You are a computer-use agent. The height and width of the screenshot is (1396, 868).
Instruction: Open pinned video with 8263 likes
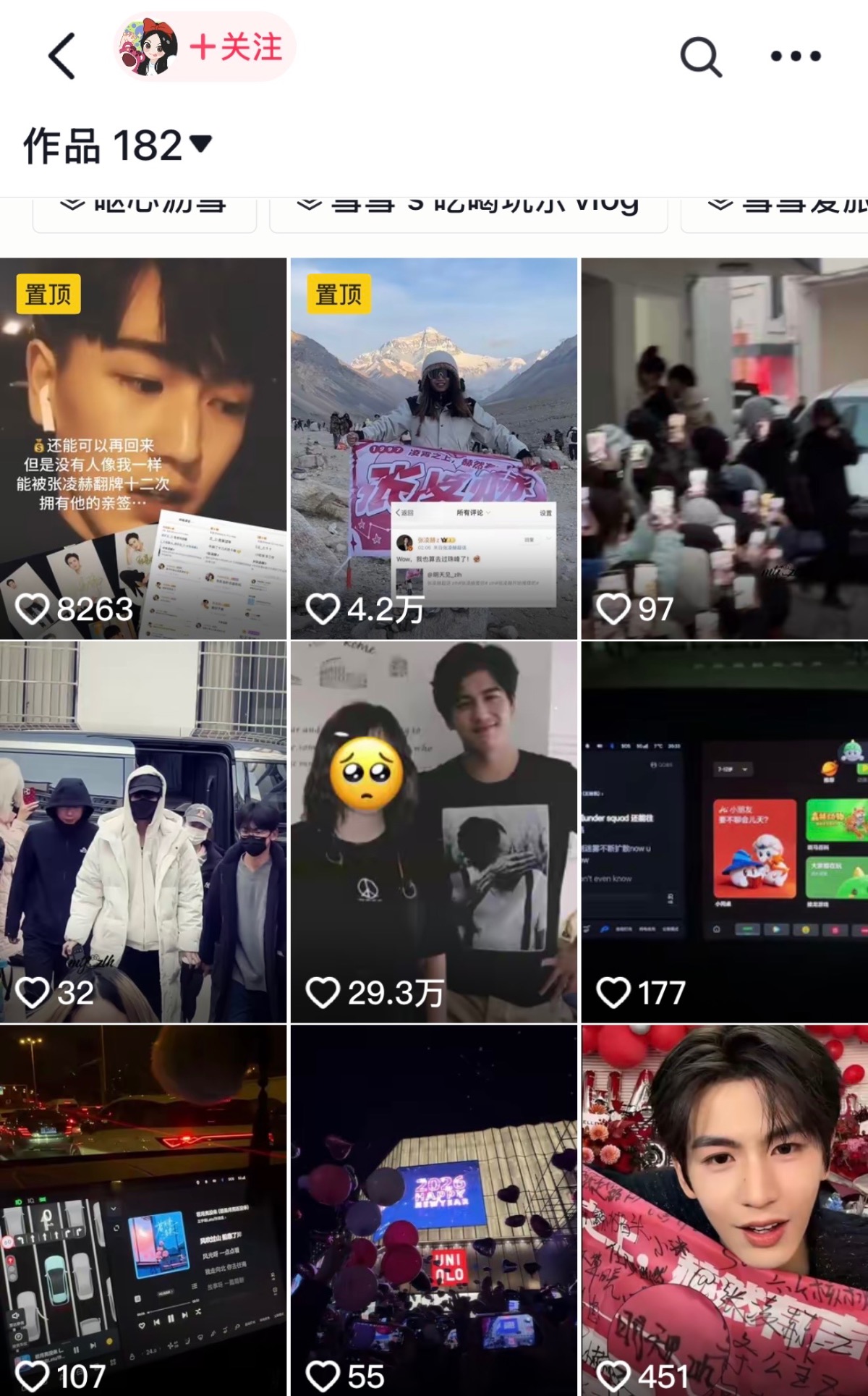[143, 449]
